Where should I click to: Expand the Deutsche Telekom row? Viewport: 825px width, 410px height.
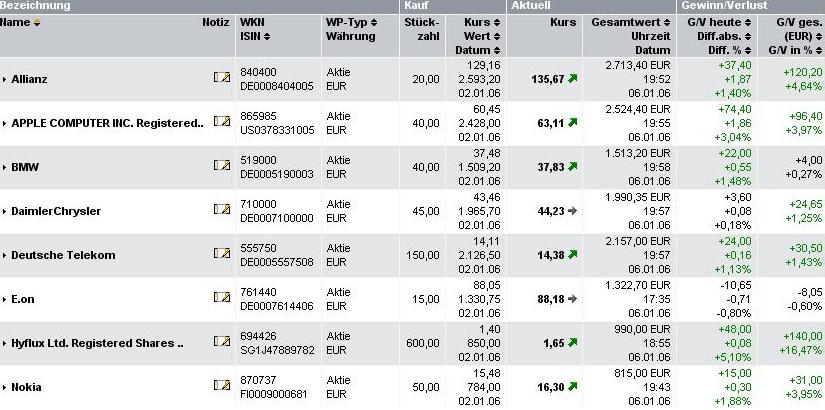click(5, 255)
